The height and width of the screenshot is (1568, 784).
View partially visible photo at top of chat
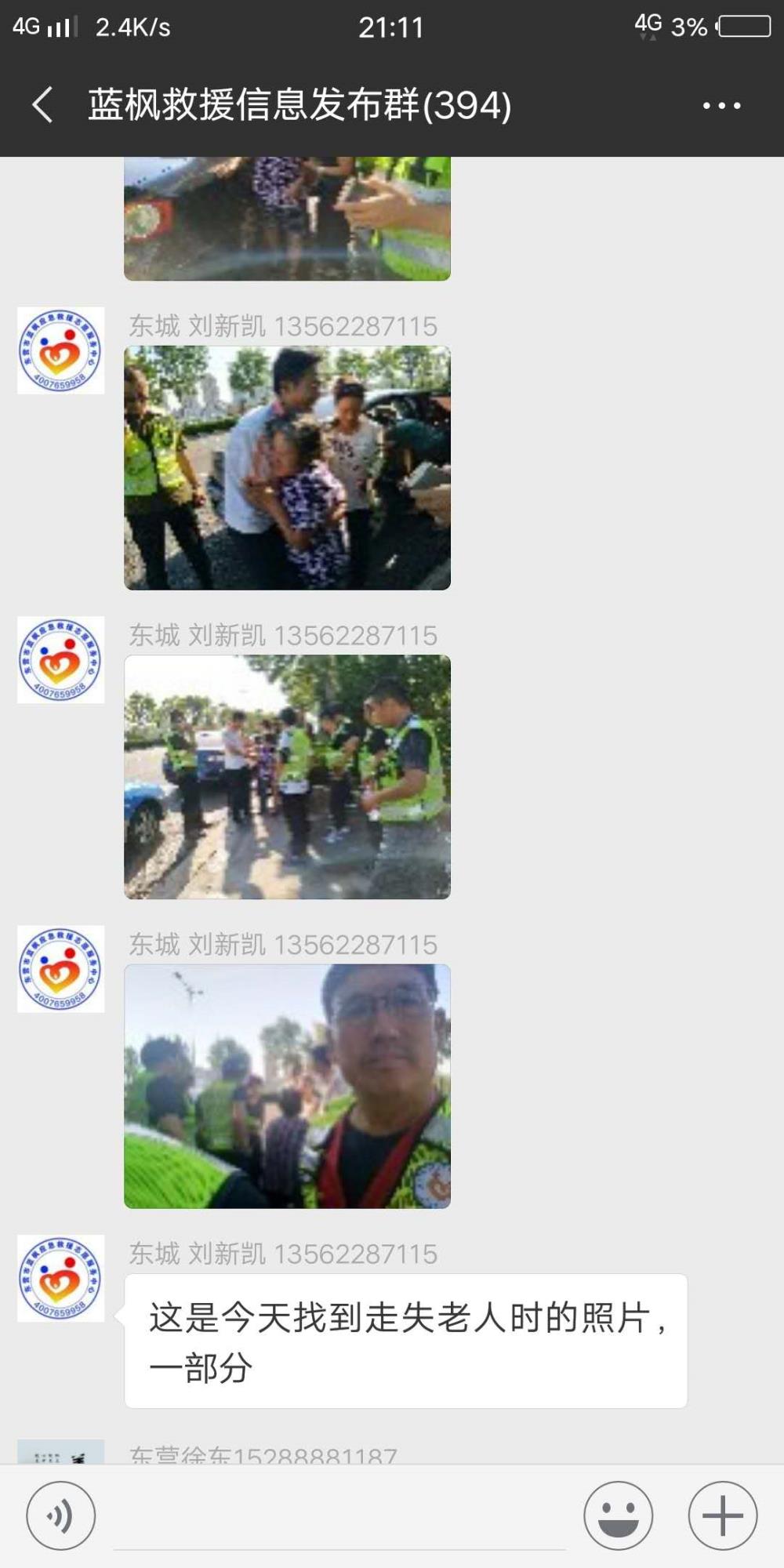[287, 219]
